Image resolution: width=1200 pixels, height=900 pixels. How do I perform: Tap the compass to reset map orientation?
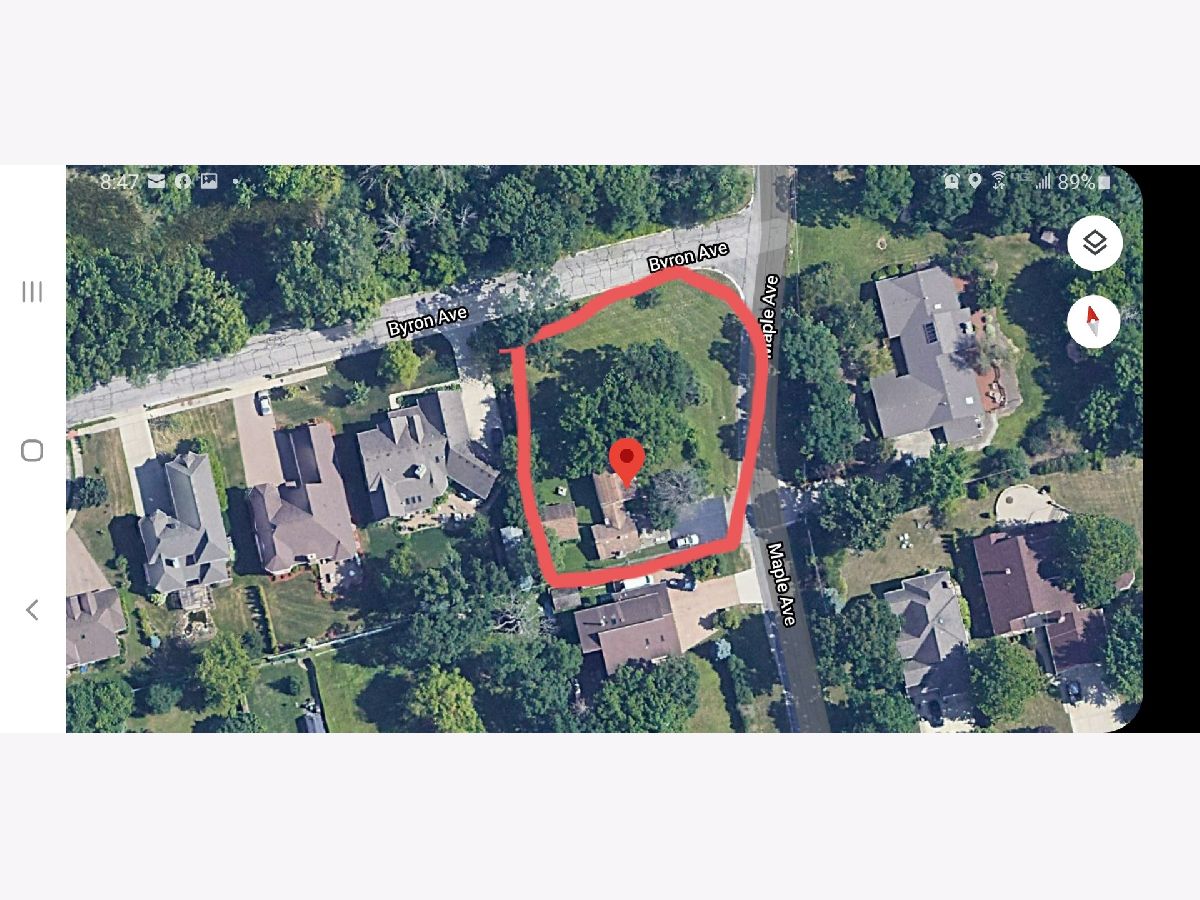coord(1093,322)
